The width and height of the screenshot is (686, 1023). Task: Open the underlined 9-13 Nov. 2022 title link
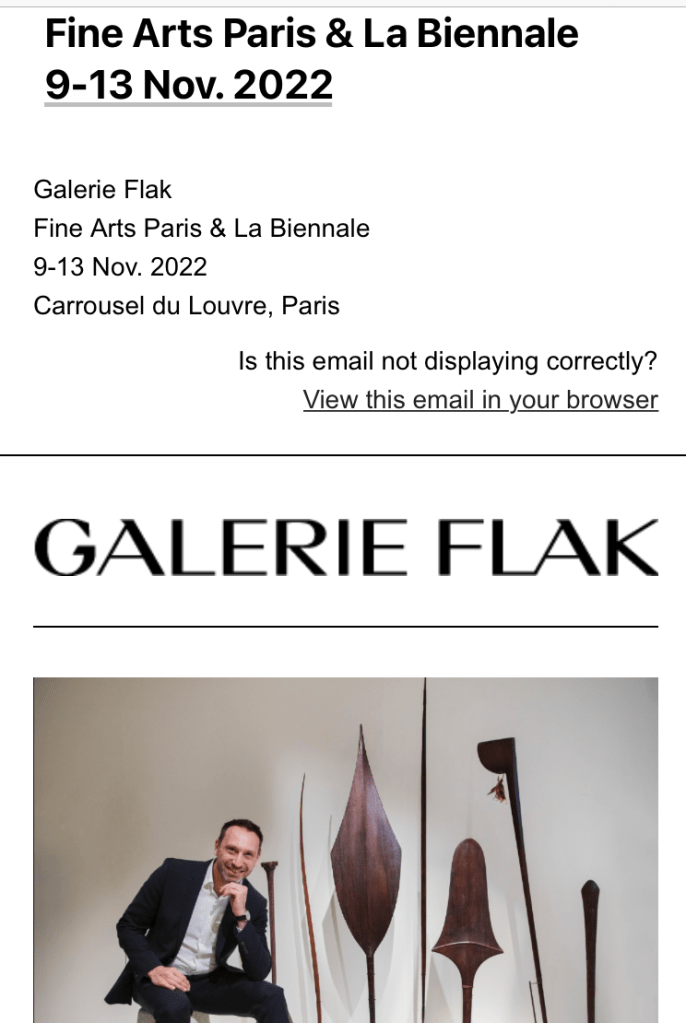coord(189,85)
